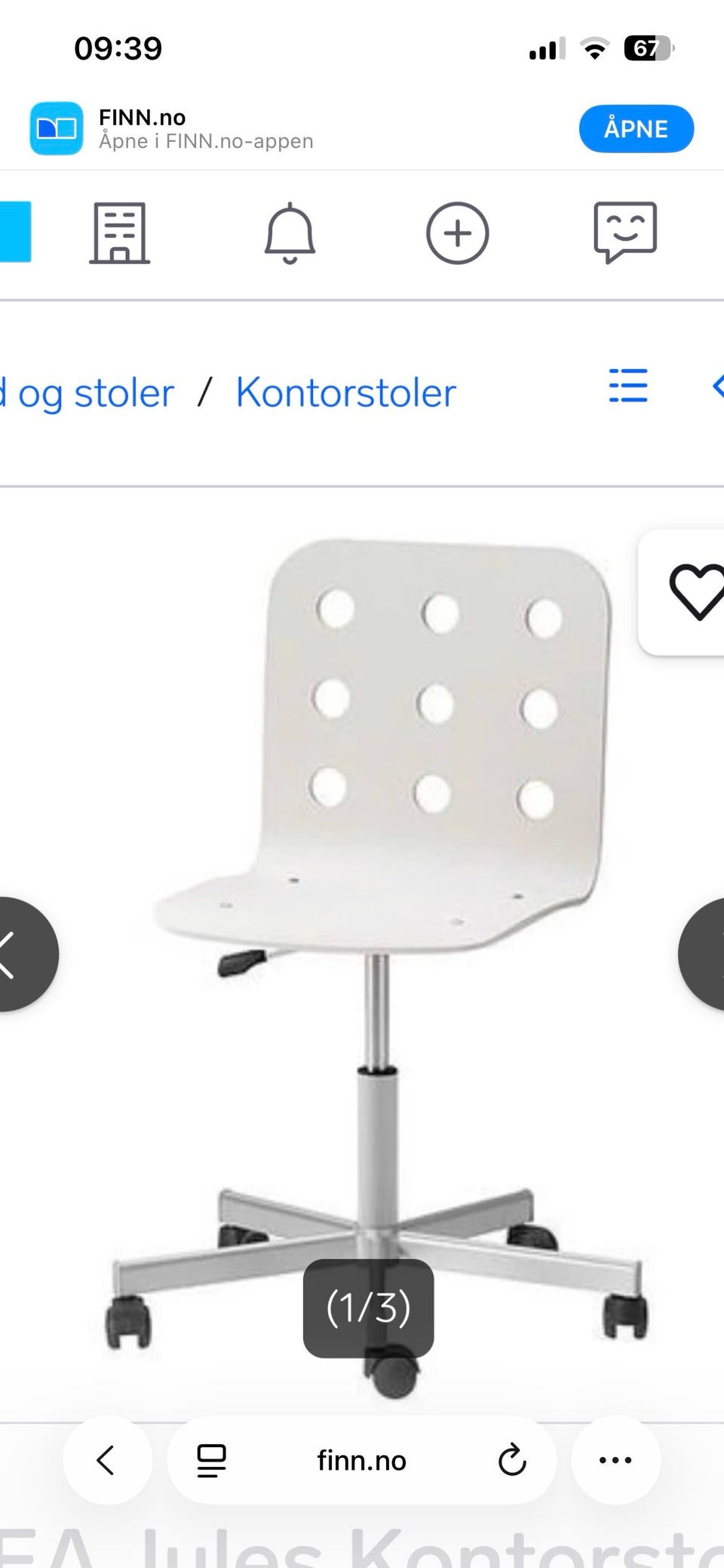
Task: Tap the finn.no address field
Action: coord(362,1460)
